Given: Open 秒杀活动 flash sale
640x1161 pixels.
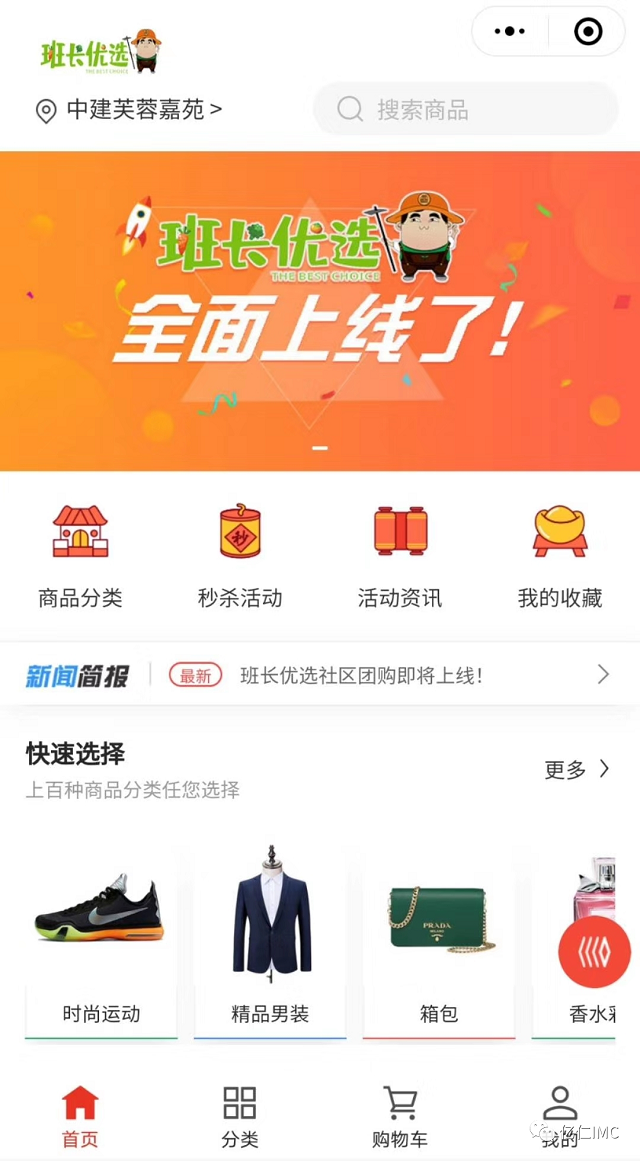Looking at the screenshot, I should click(240, 556).
